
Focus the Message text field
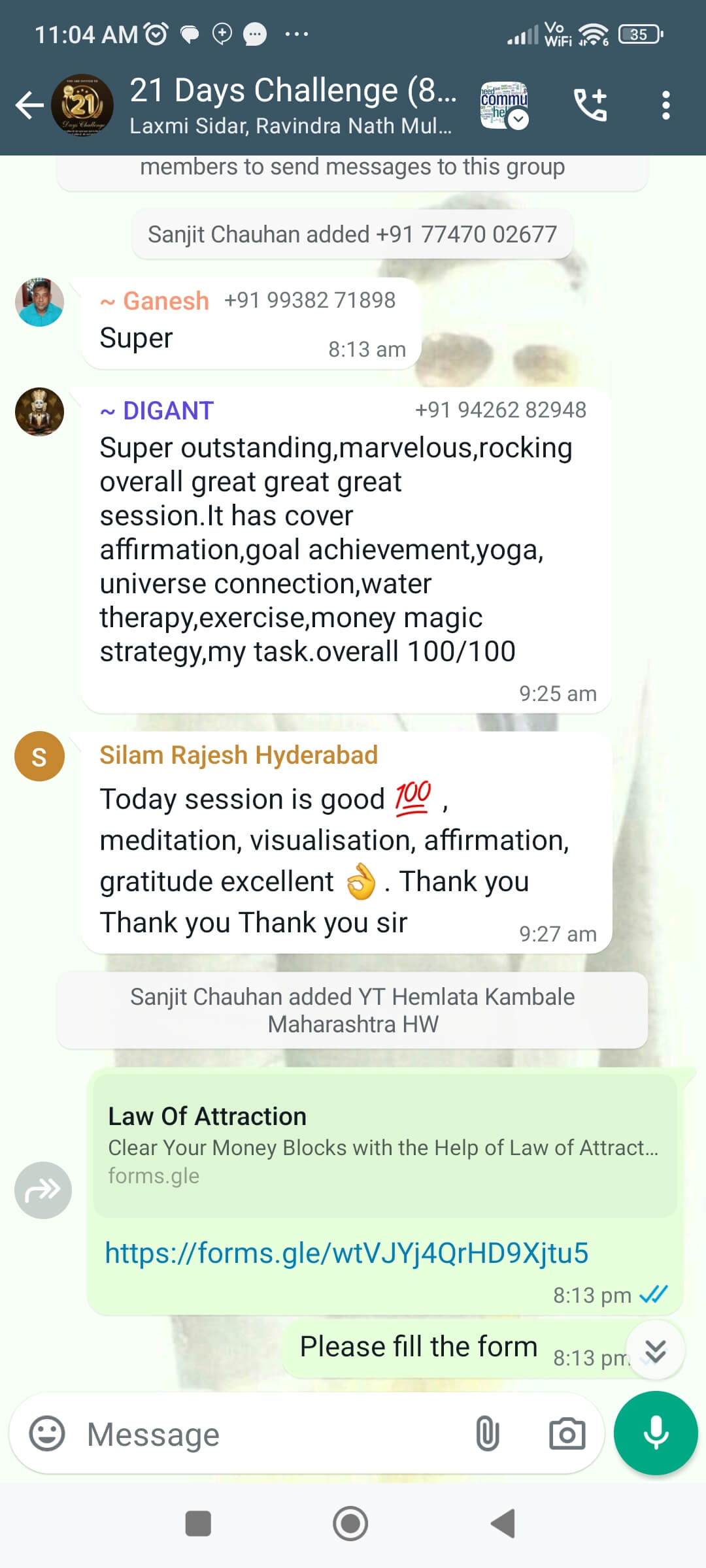point(275,1435)
